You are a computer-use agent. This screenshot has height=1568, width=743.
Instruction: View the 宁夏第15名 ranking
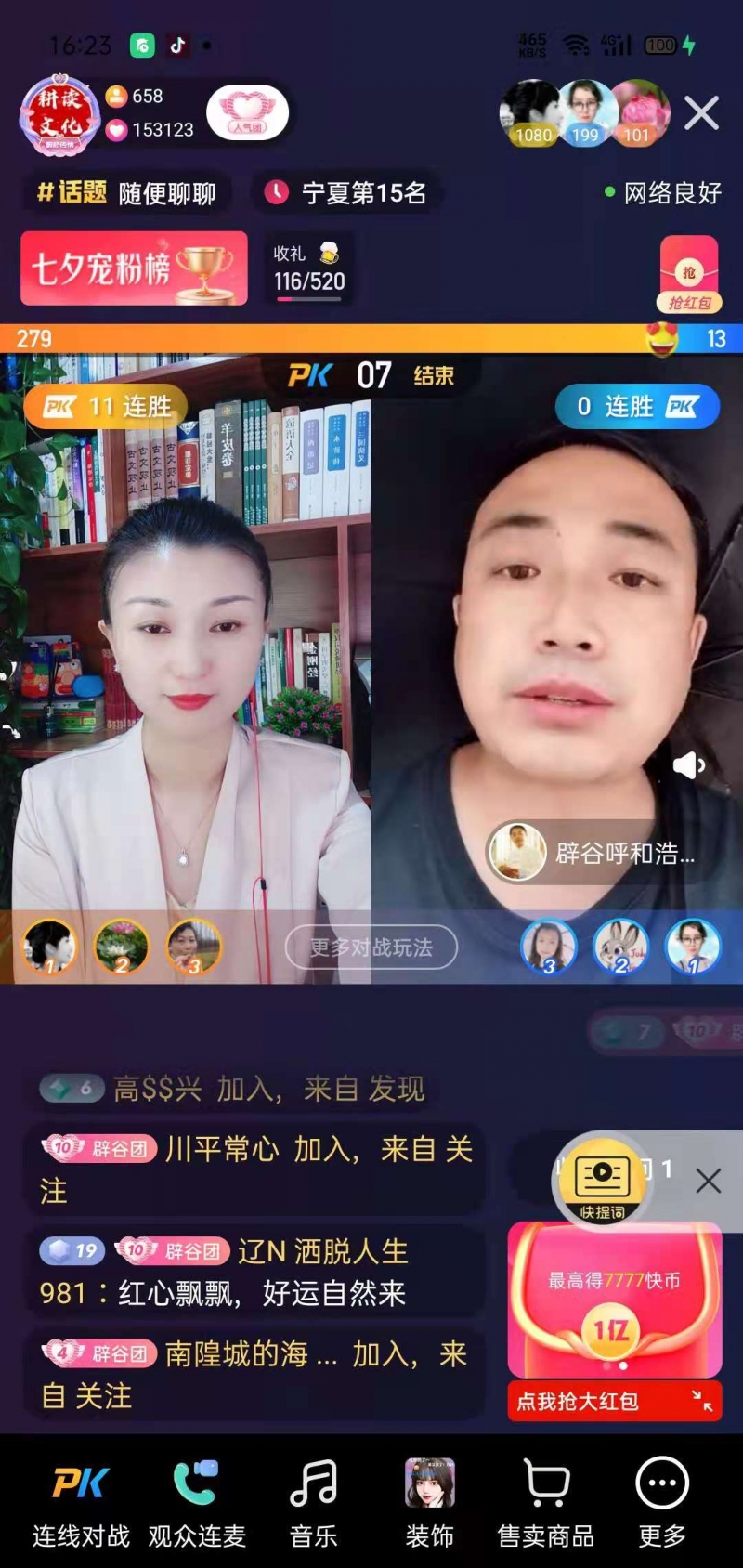point(345,193)
